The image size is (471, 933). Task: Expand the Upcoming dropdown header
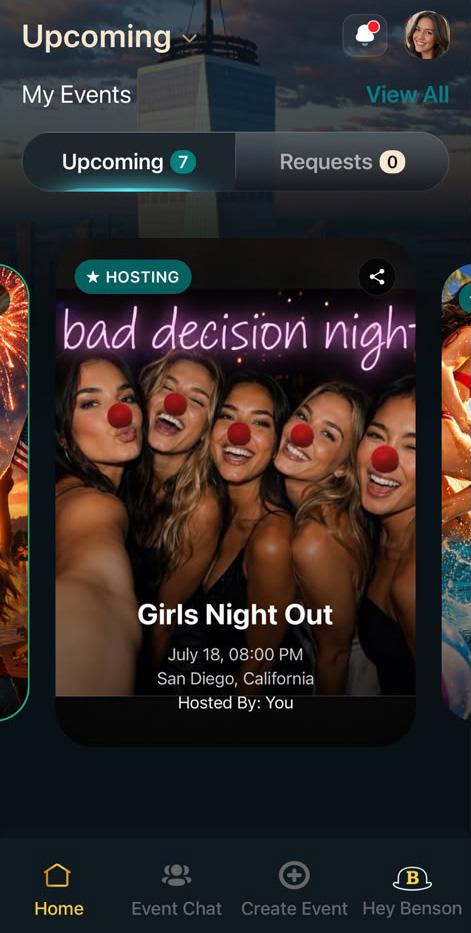pos(109,37)
